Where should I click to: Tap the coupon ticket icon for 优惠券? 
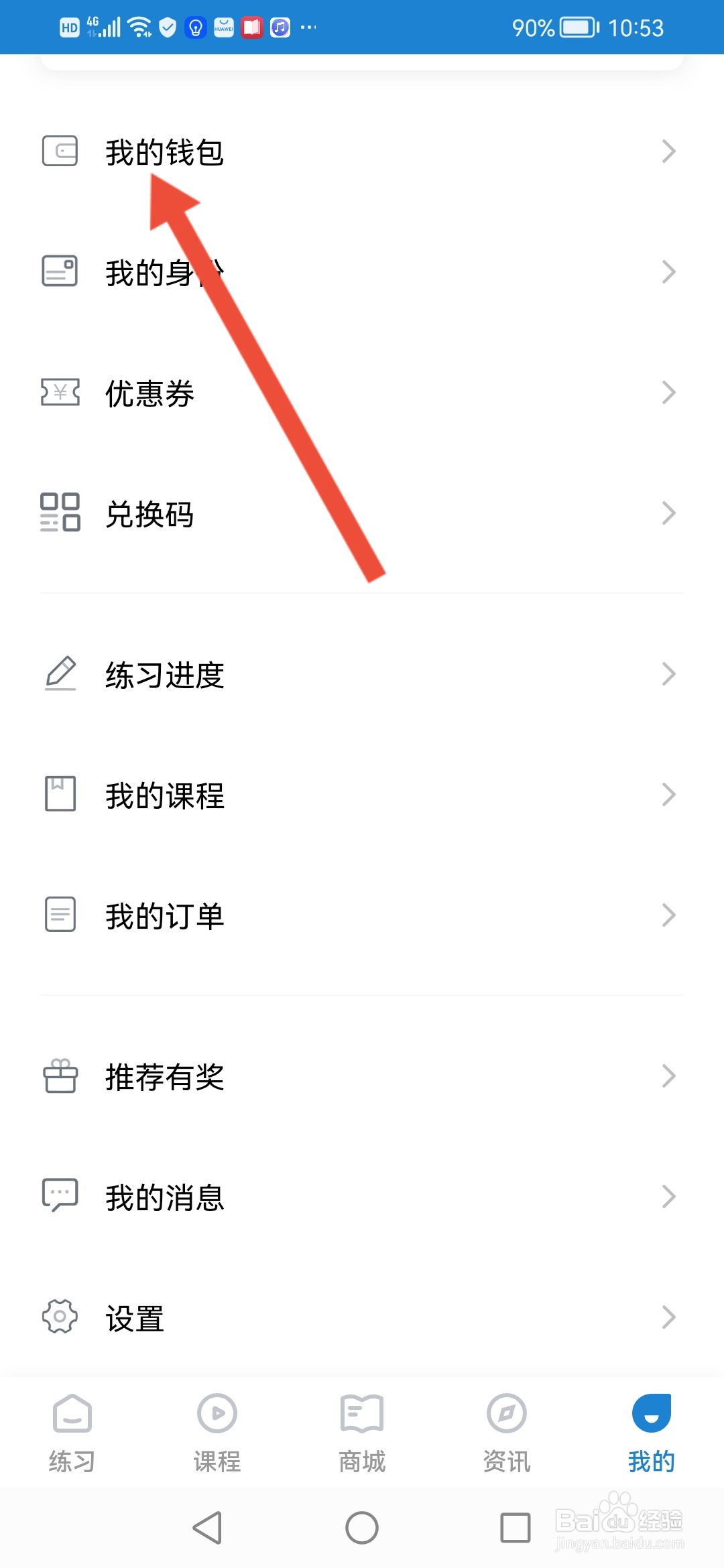60,393
